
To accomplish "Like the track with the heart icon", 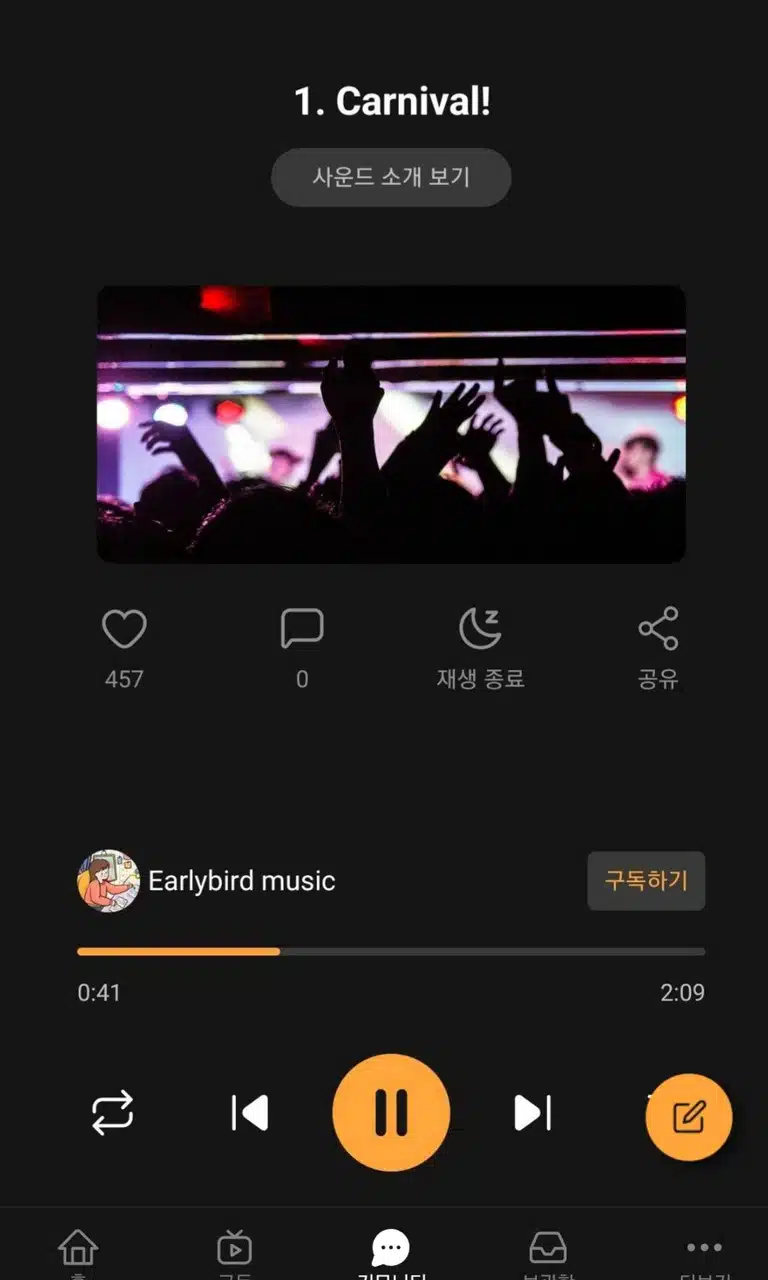I will [x=124, y=630].
